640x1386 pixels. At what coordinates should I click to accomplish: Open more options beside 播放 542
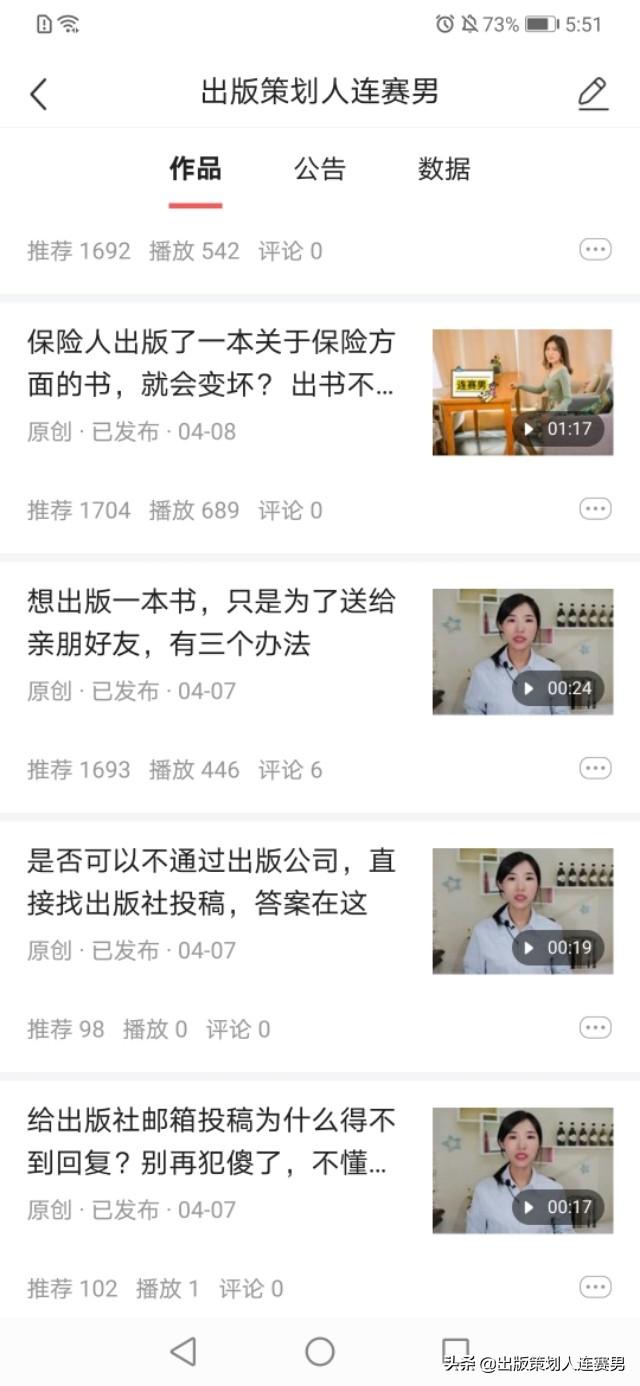[x=595, y=249]
